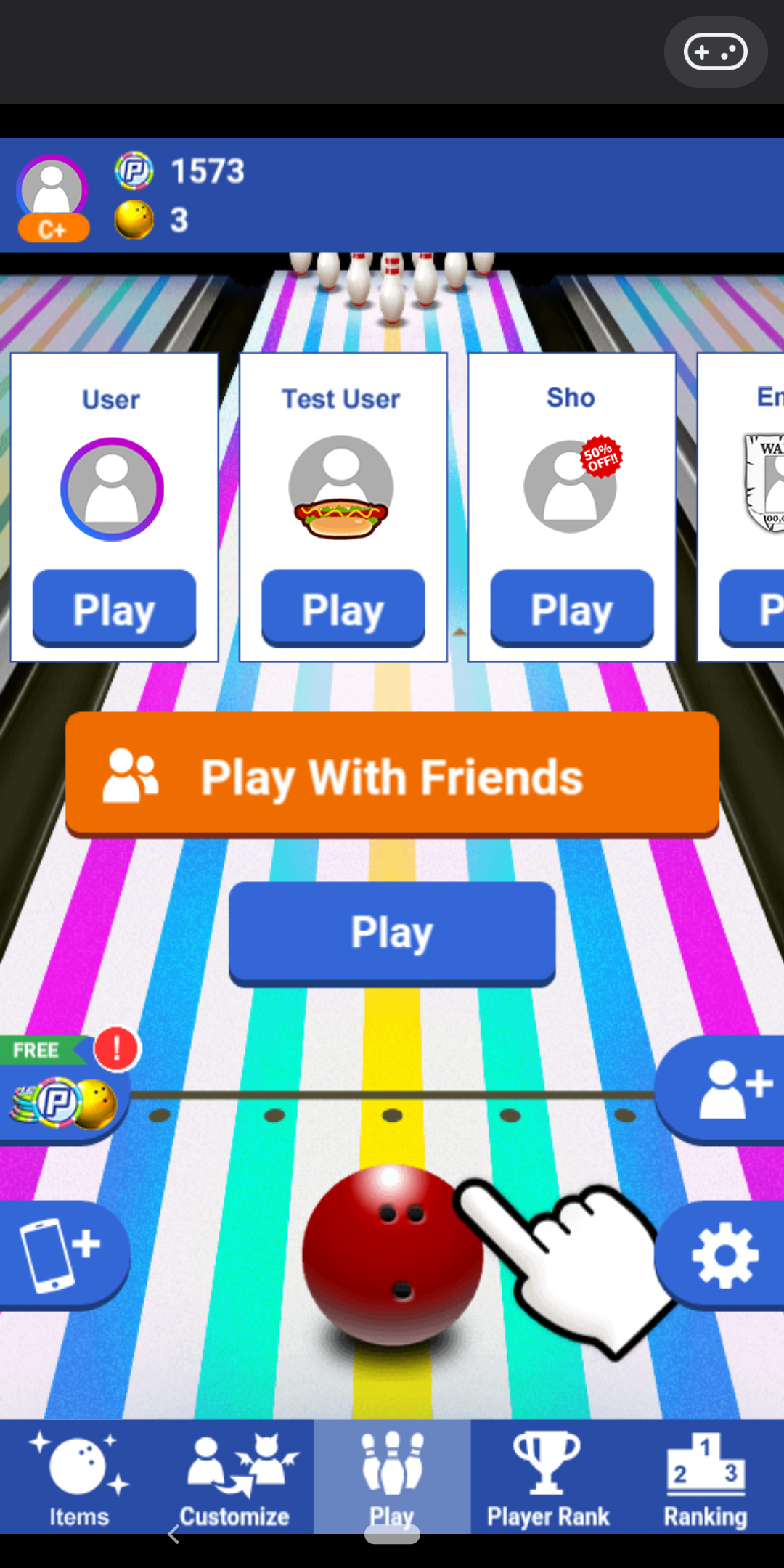The width and height of the screenshot is (784, 1568).
Task: Open the Ranking tab
Action: pos(705,1477)
